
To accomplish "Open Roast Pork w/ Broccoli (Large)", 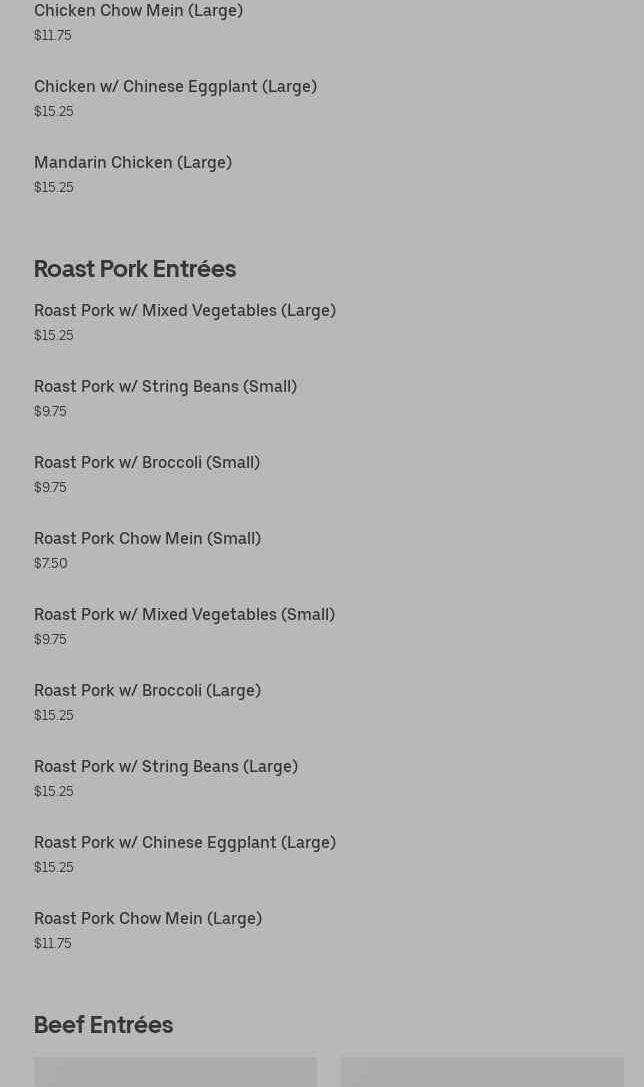I will (x=147, y=691).
